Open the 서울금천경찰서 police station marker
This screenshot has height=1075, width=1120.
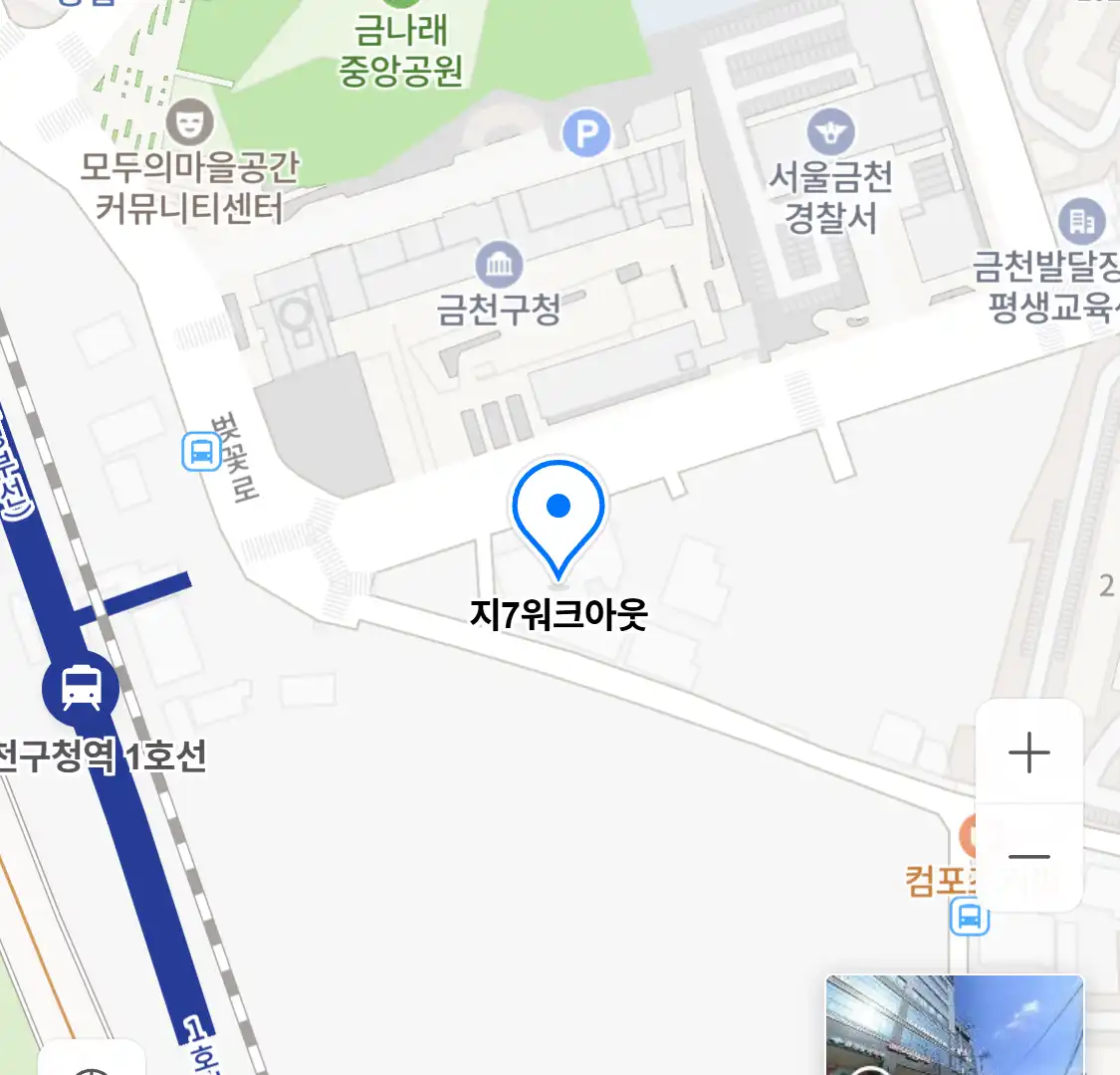[x=830, y=132]
